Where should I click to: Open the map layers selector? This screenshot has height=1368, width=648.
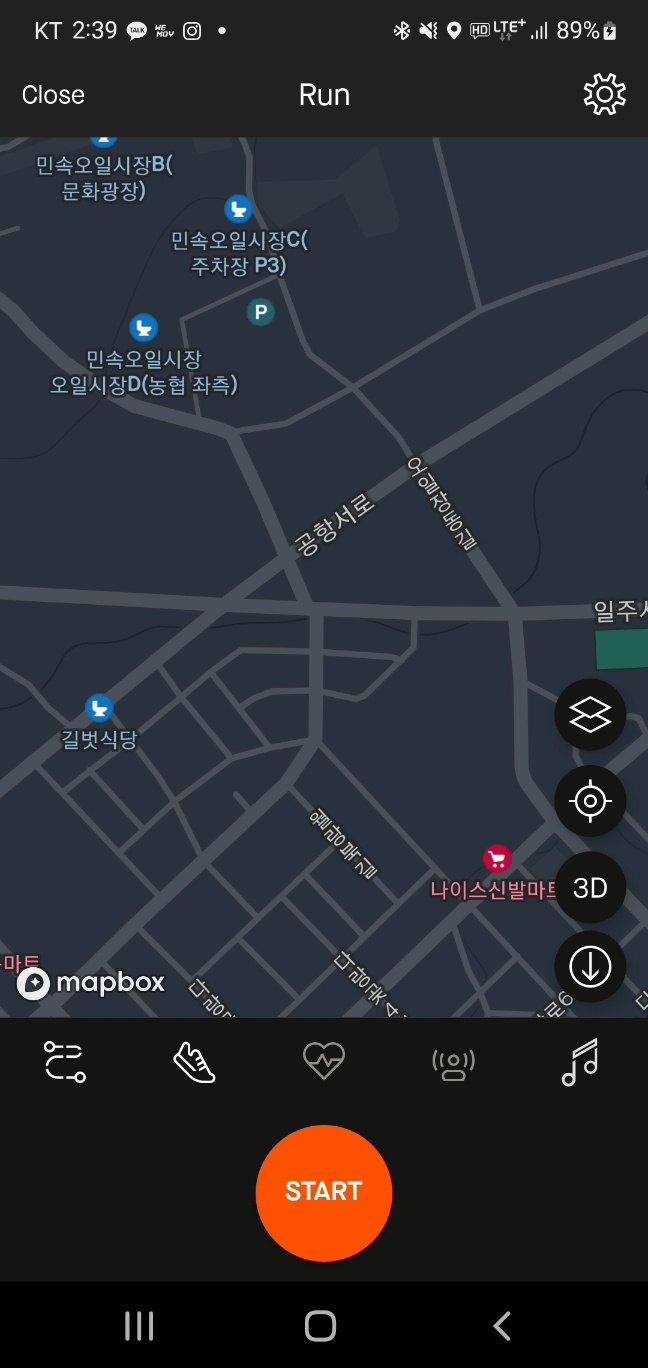(590, 714)
